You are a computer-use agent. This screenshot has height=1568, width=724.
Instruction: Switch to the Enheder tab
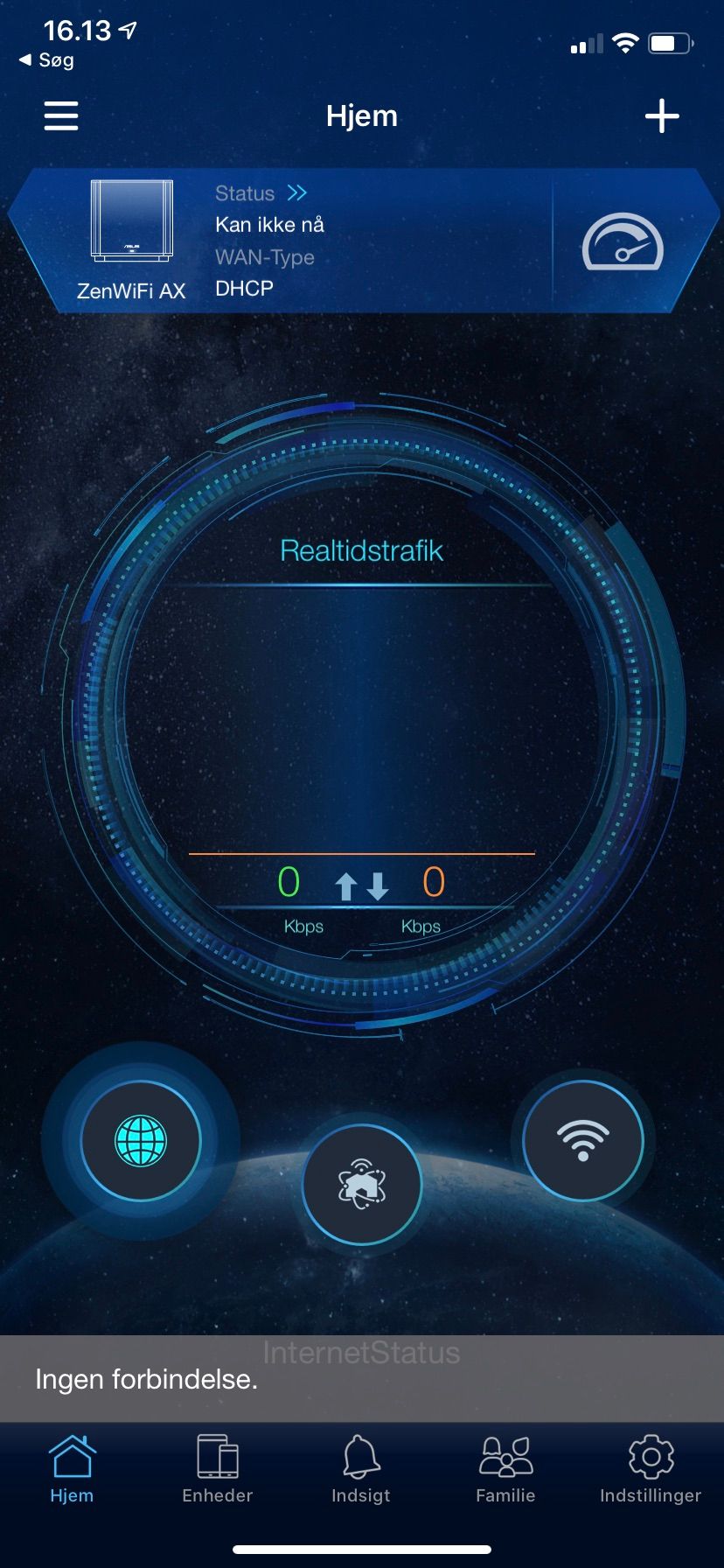217,1469
